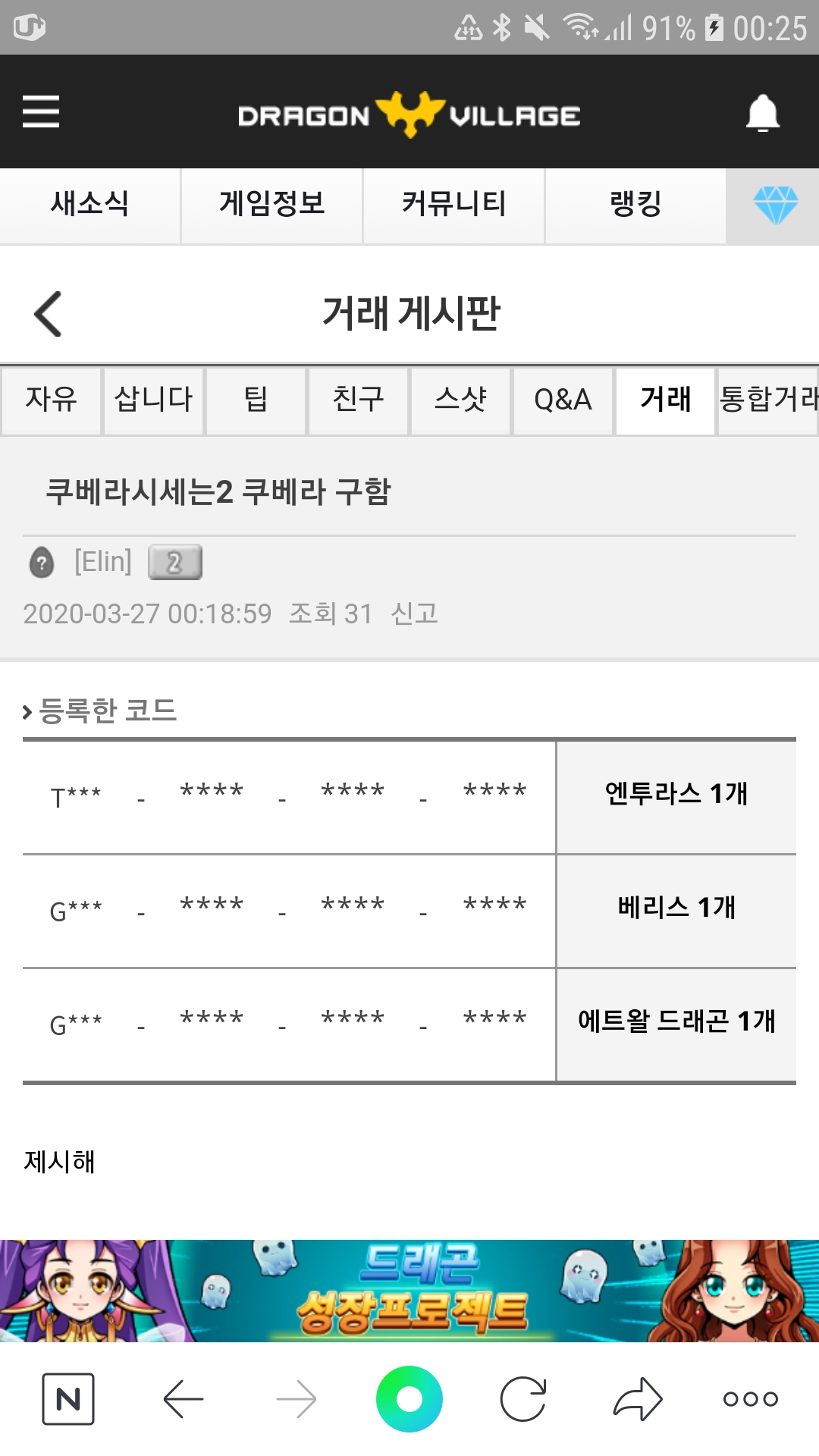Open the 드래곤 성장프로젝트 banner
The image size is (819, 1456).
click(409, 1290)
